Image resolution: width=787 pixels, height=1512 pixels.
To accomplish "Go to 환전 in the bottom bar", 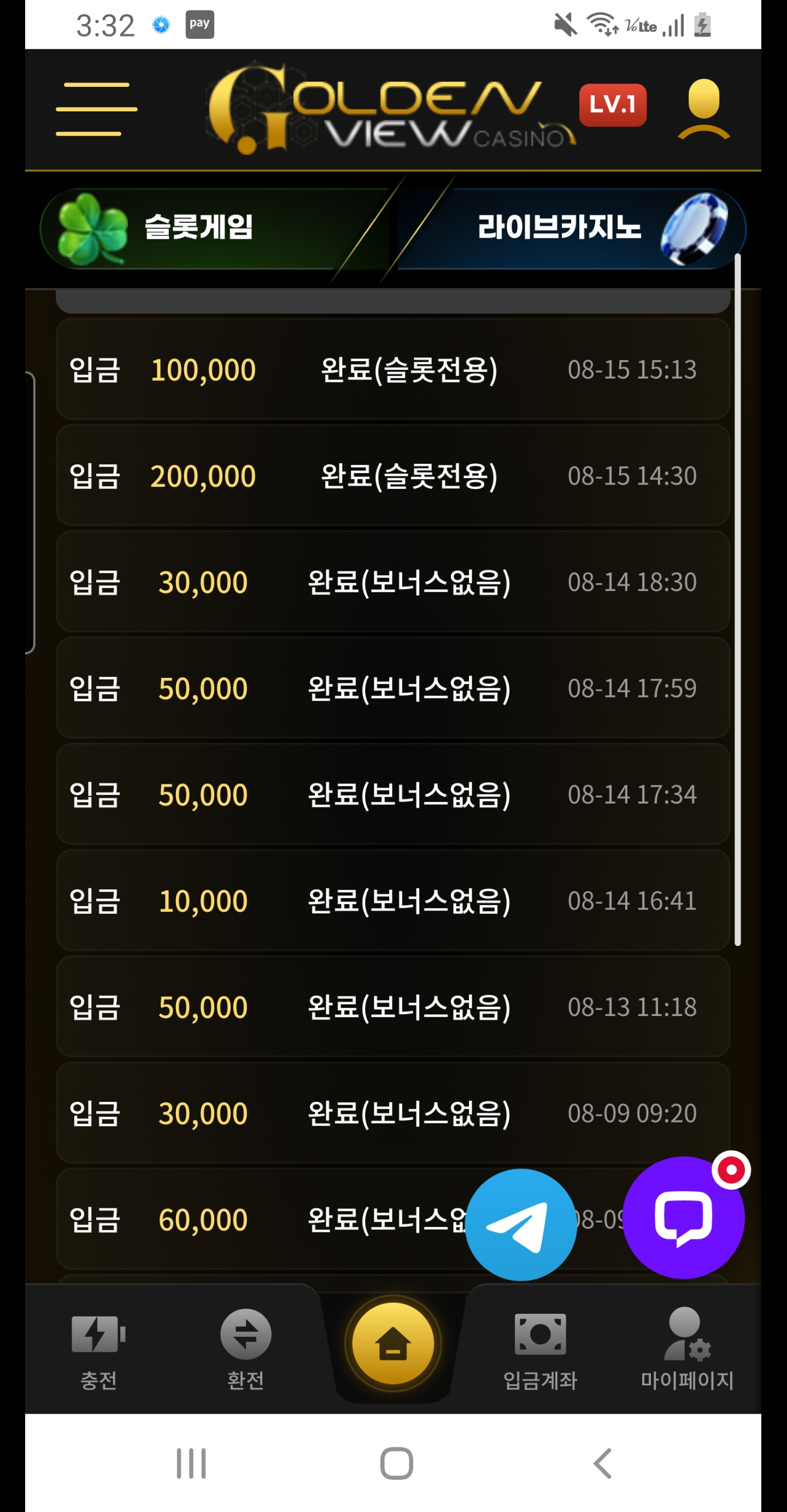I will click(245, 1349).
